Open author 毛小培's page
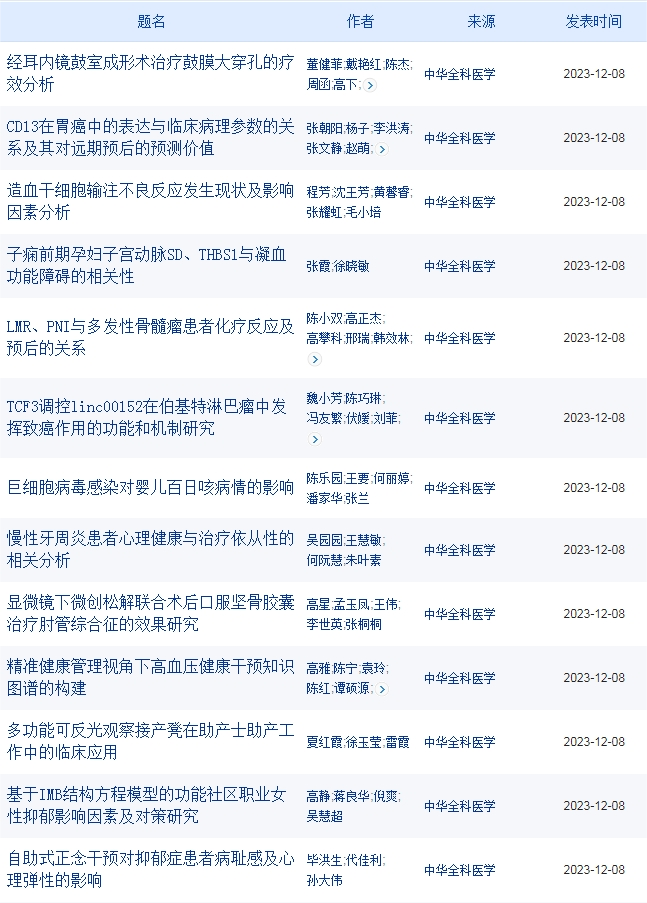 coord(363,212)
